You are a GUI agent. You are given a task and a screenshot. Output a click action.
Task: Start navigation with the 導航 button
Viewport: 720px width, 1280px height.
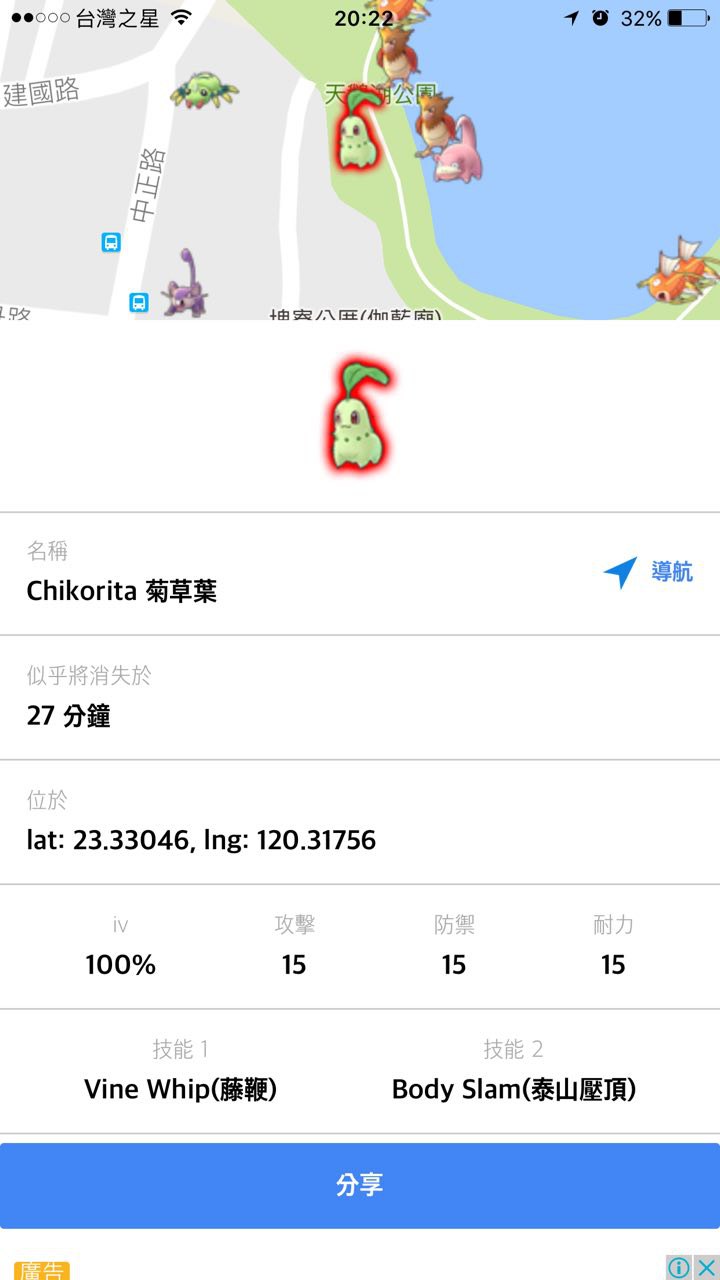(x=648, y=572)
